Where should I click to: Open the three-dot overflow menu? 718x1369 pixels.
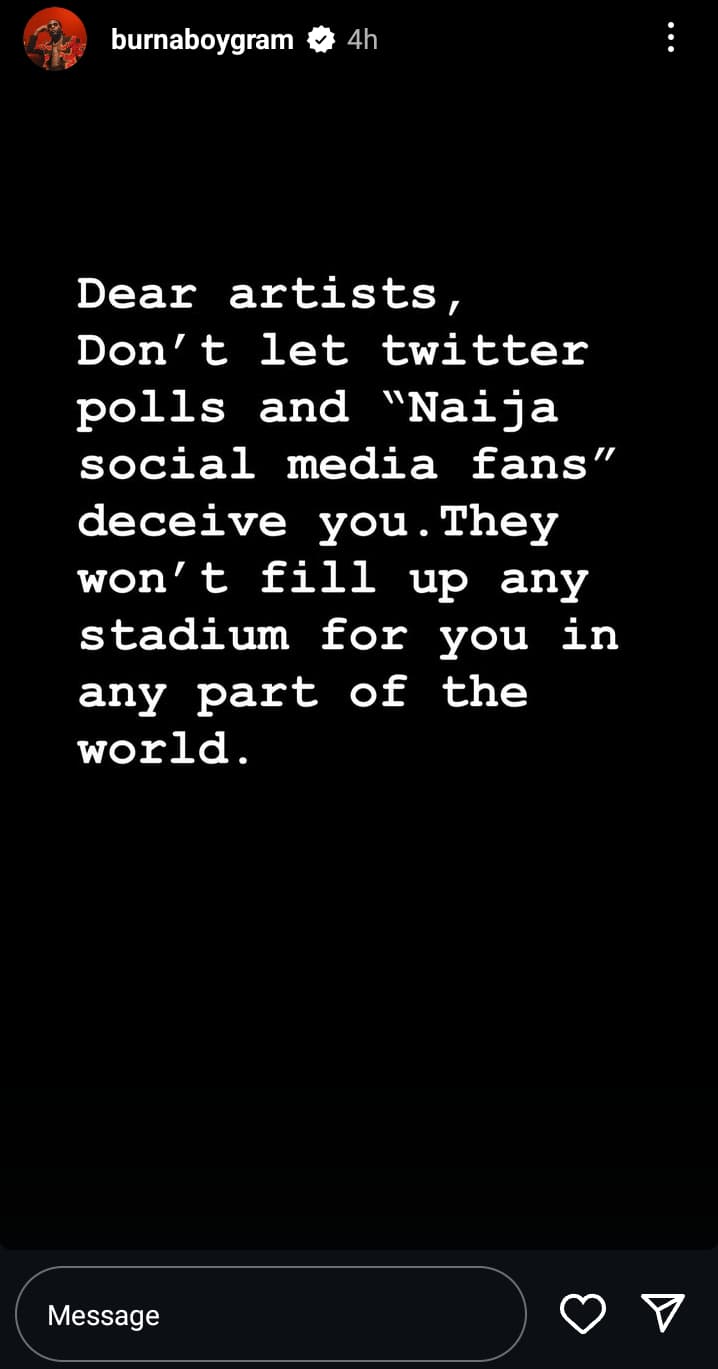tap(670, 38)
